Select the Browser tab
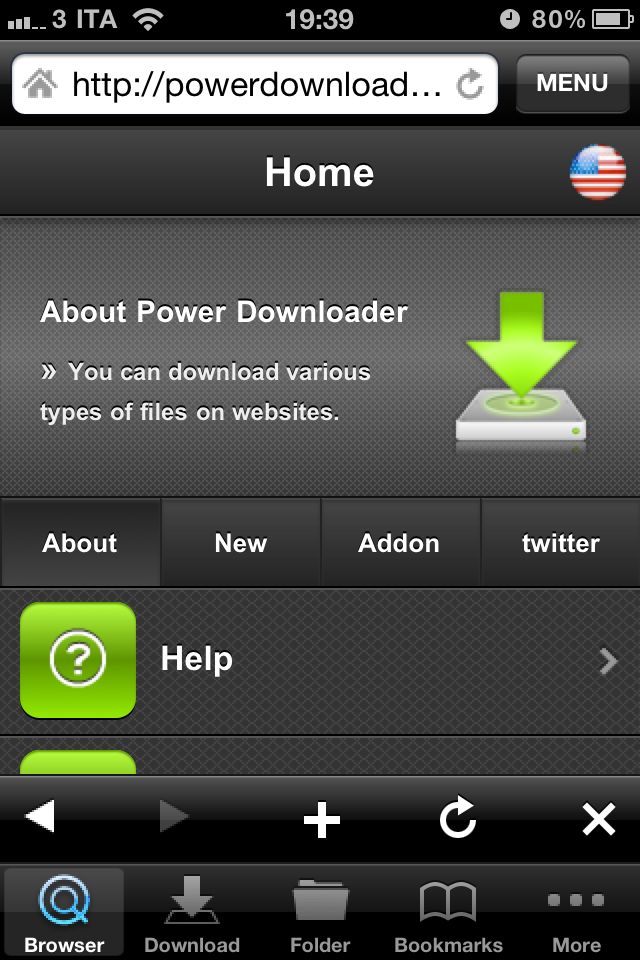The height and width of the screenshot is (960, 640). tap(64, 912)
